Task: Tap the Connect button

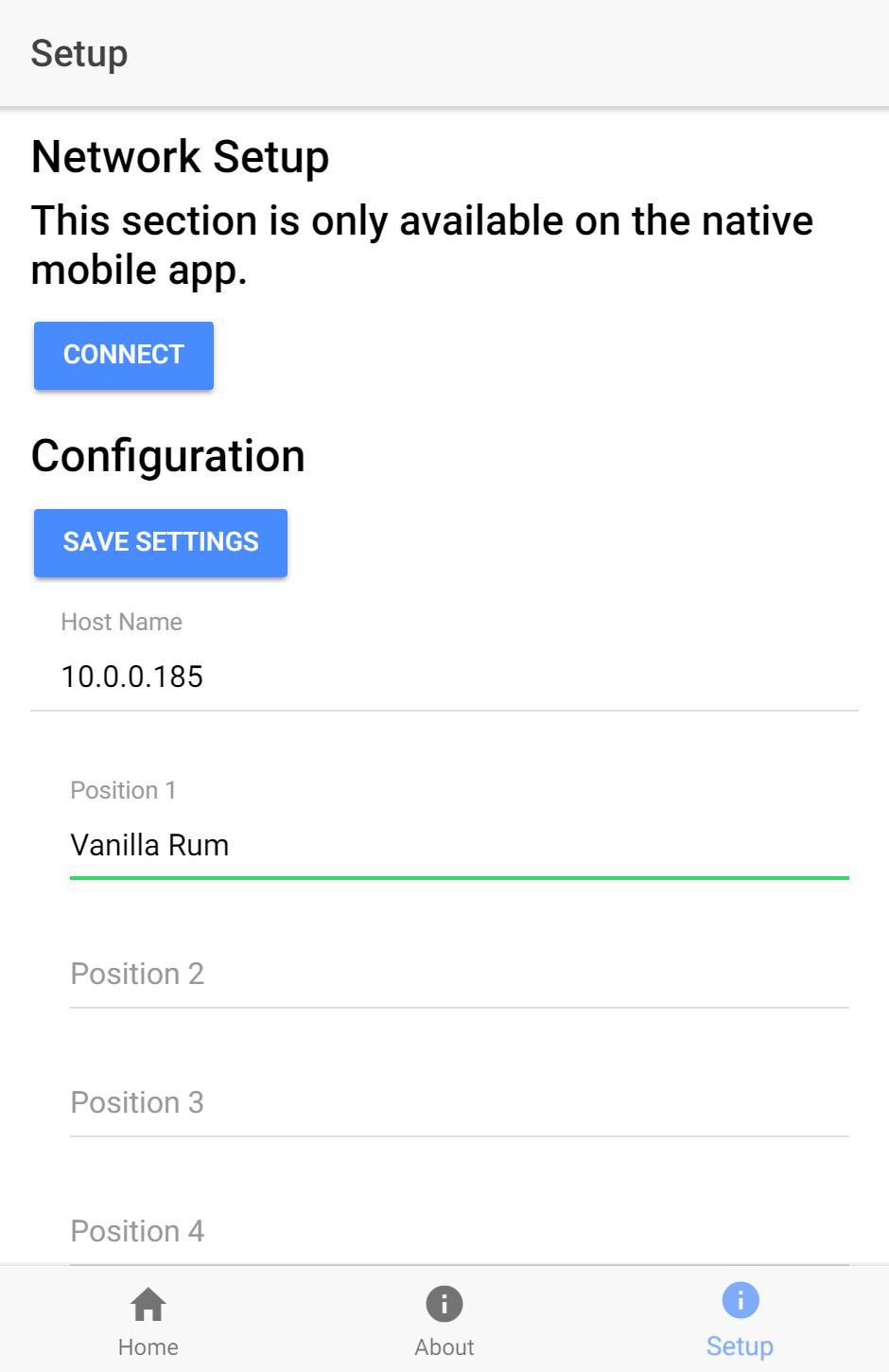Action: point(124,355)
